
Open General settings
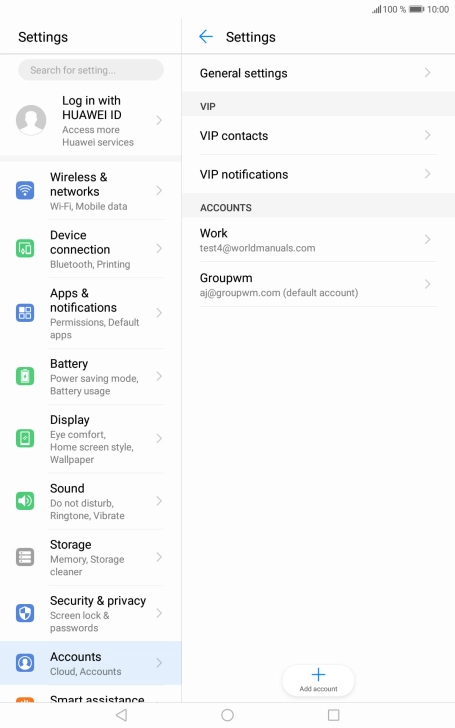click(x=318, y=73)
